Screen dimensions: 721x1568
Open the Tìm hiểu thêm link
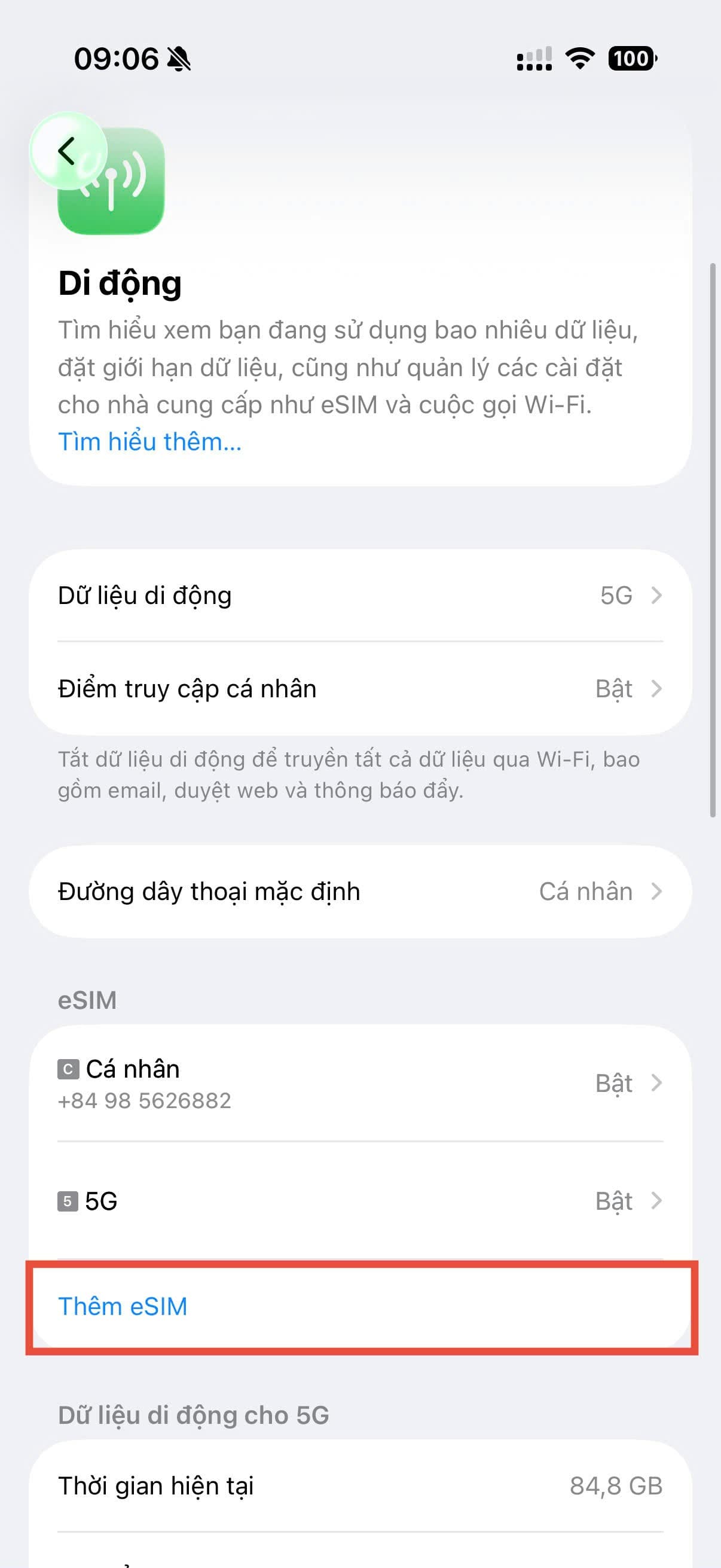(x=149, y=441)
